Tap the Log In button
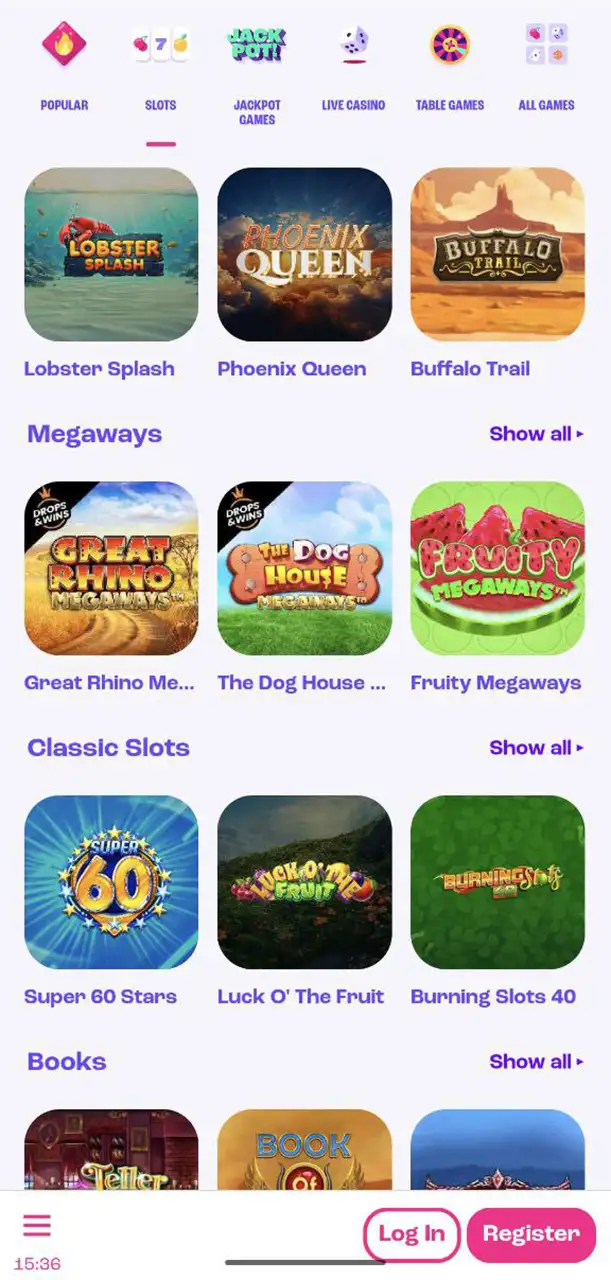The width and height of the screenshot is (611, 1280). pos(411,1234)
